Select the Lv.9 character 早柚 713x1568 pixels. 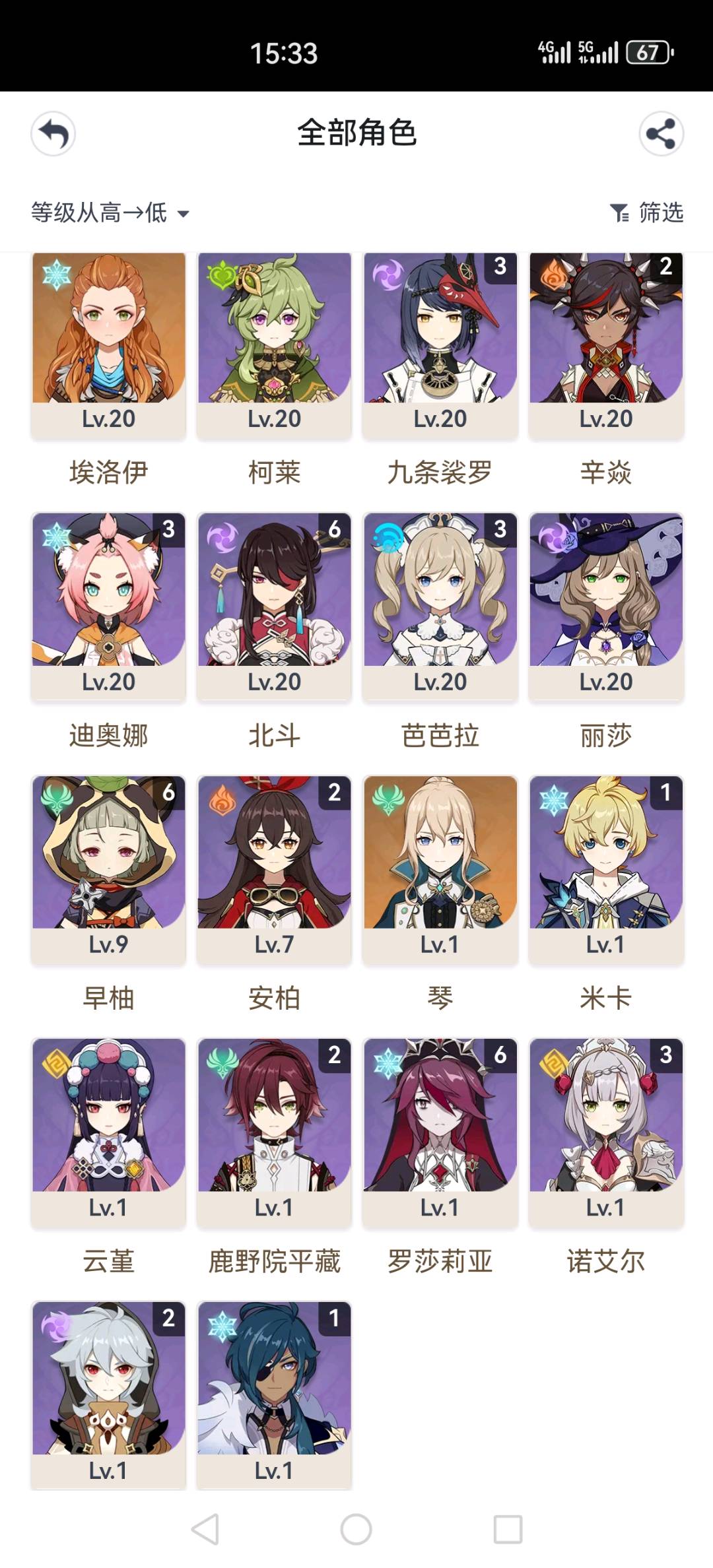[x=109, y=870]
